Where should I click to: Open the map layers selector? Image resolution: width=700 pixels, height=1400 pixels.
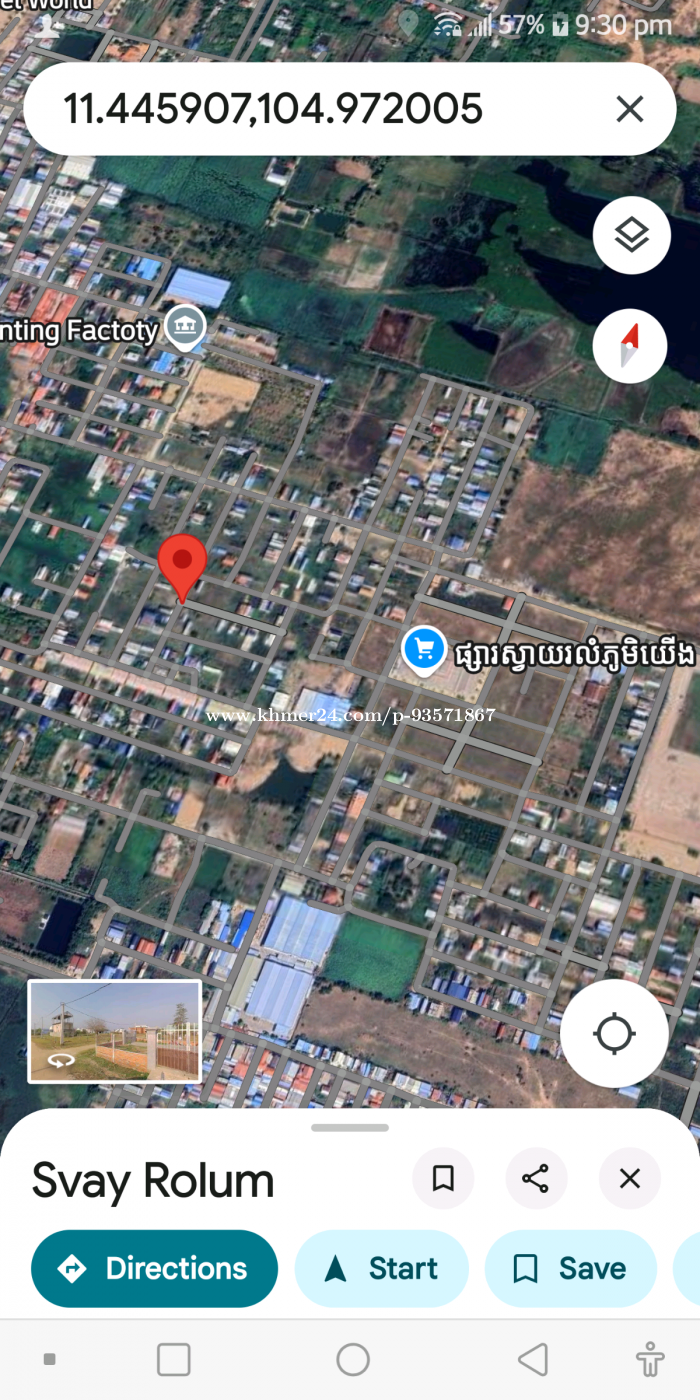pos(631,236)
